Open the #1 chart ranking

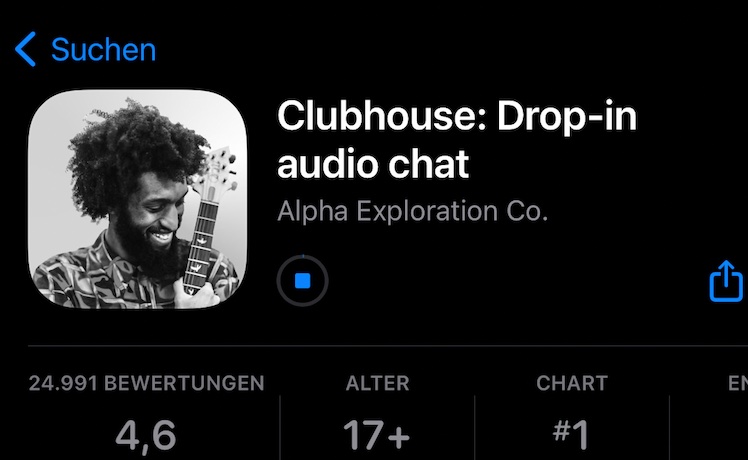[571, 412]
